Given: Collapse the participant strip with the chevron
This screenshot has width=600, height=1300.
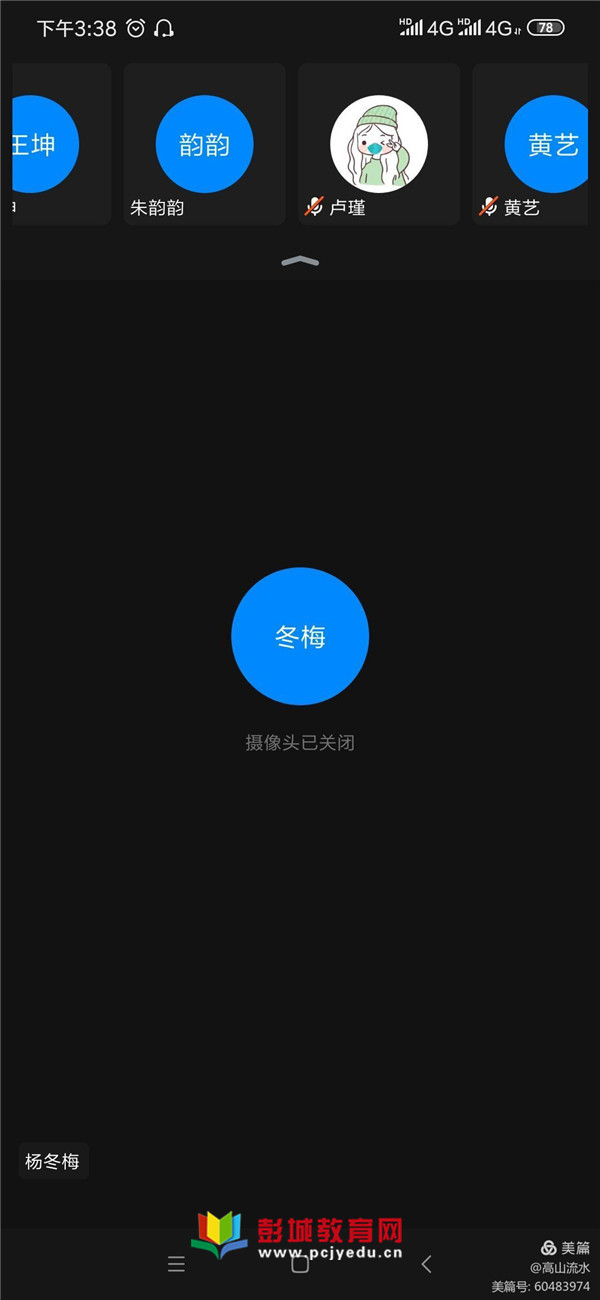Looking at the screenshot, I should pos(300,261).
